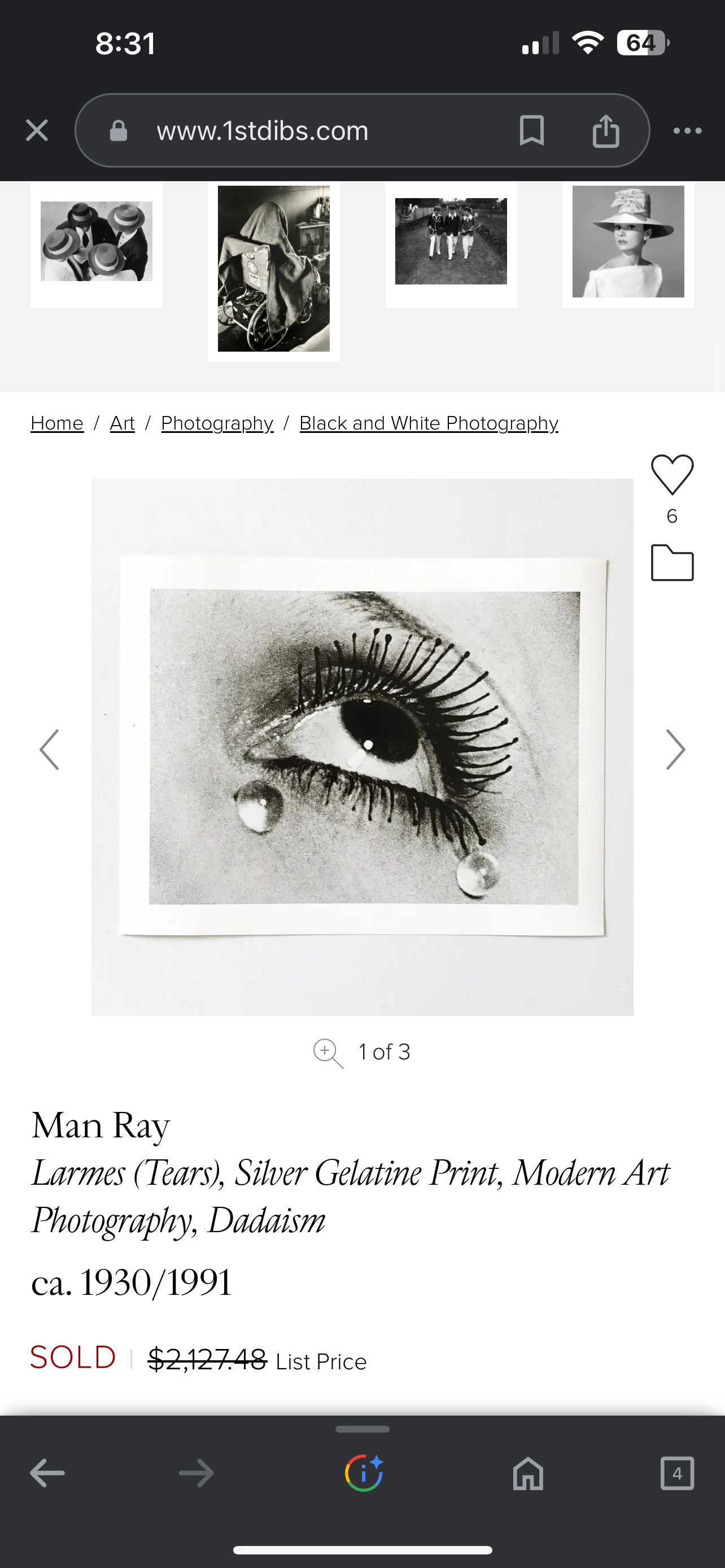Save item to a folder
The image size is (725, 1568).
click(672, 562)
